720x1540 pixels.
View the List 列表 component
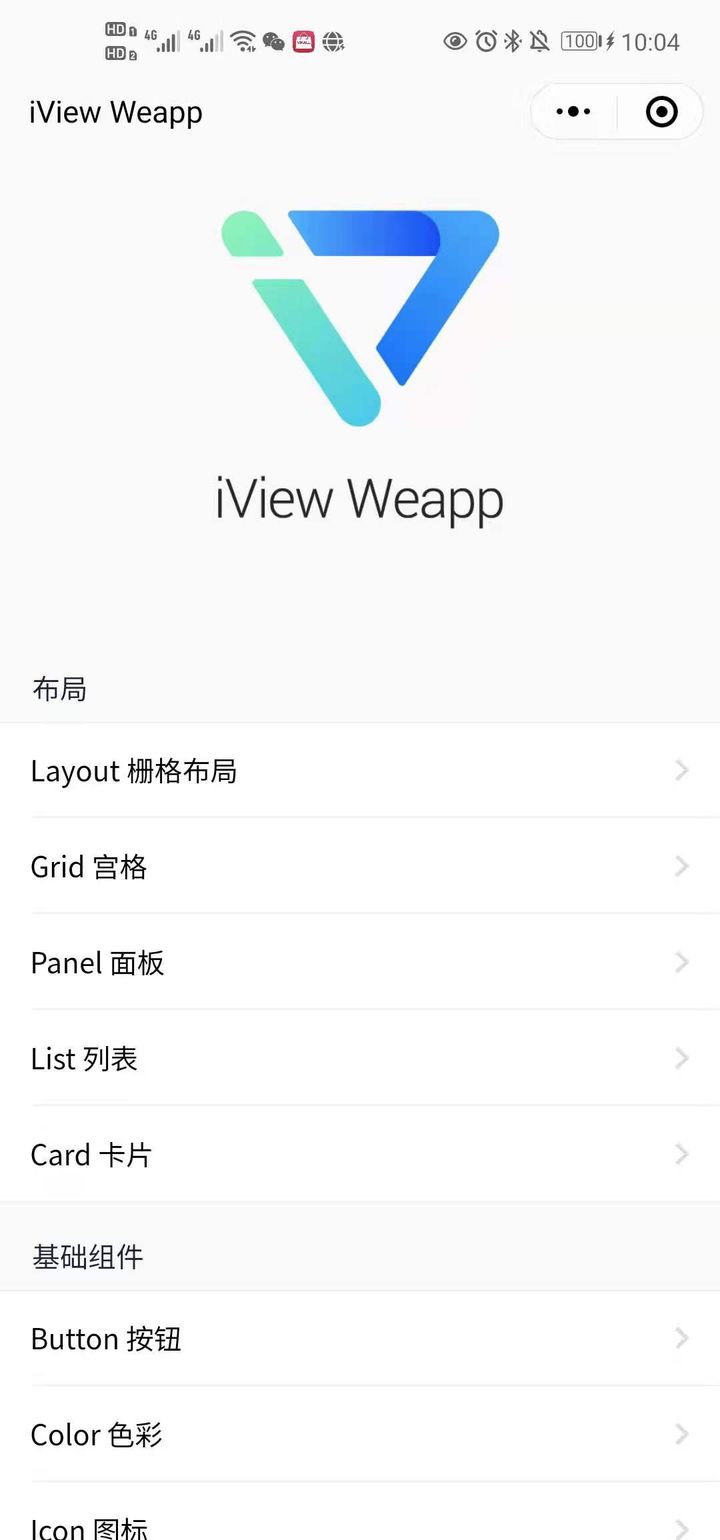360,1059
